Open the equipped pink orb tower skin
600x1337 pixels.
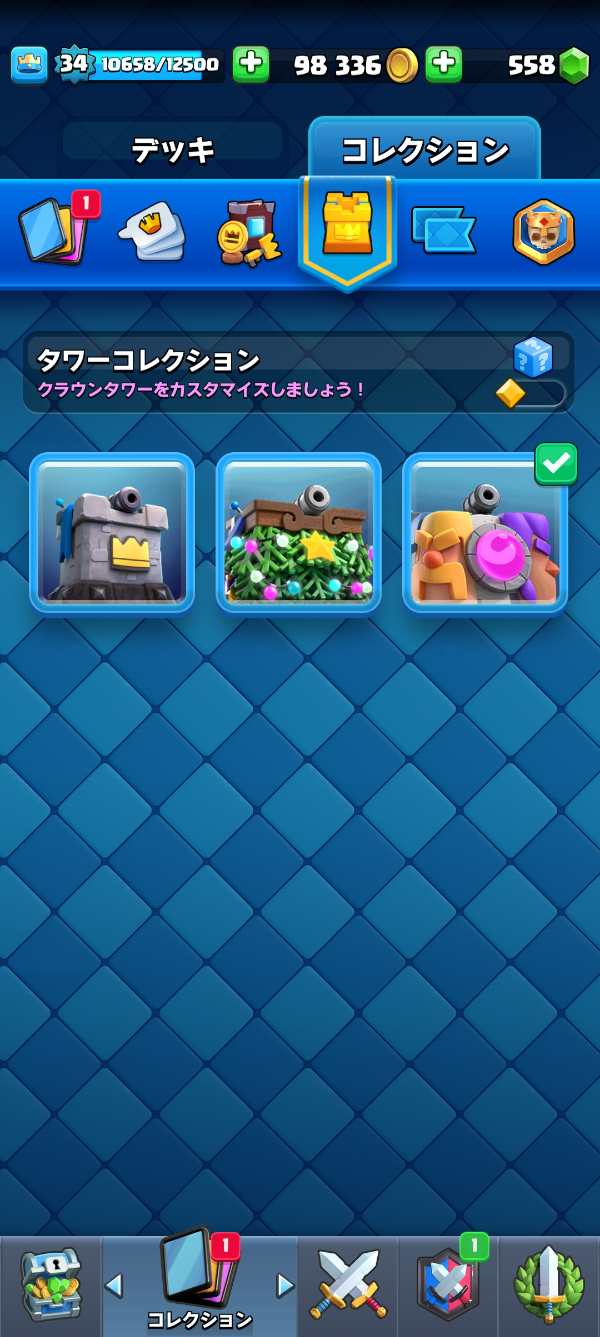[485, 533]
